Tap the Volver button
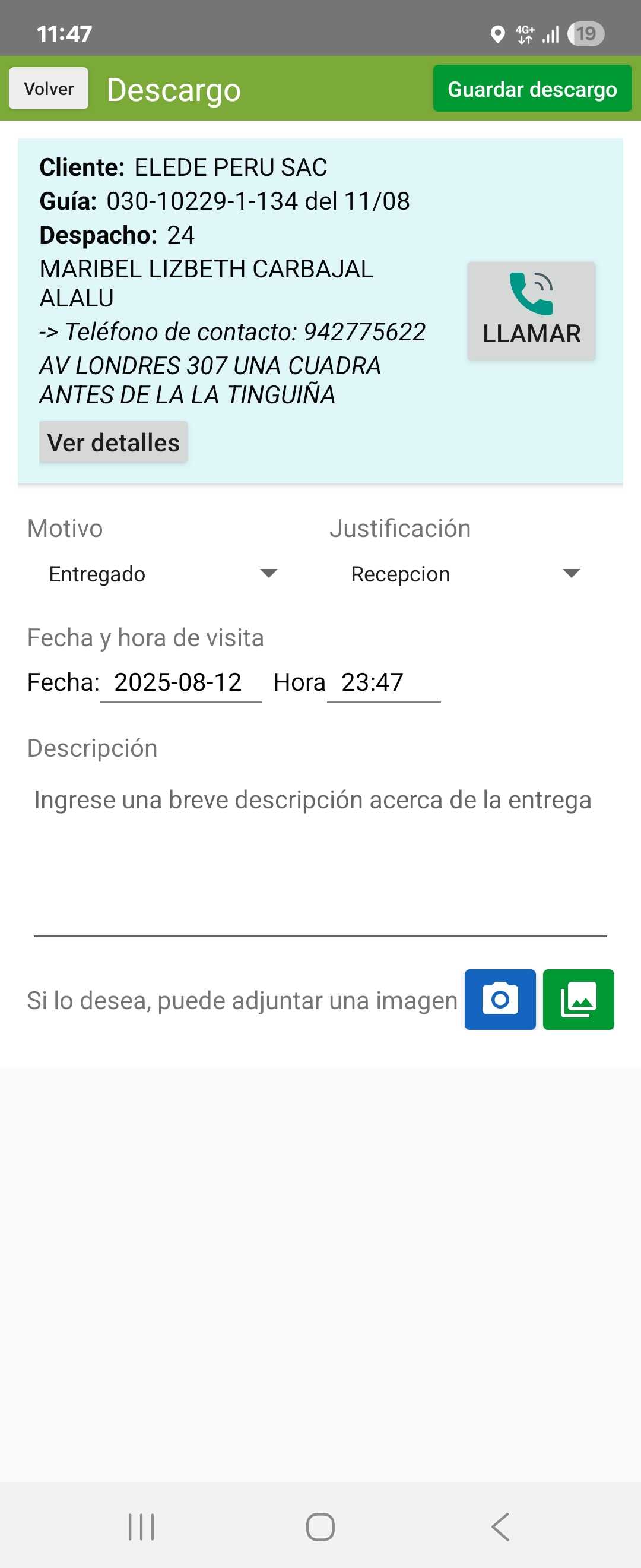The image size is (641, 1568). (49, 89)
